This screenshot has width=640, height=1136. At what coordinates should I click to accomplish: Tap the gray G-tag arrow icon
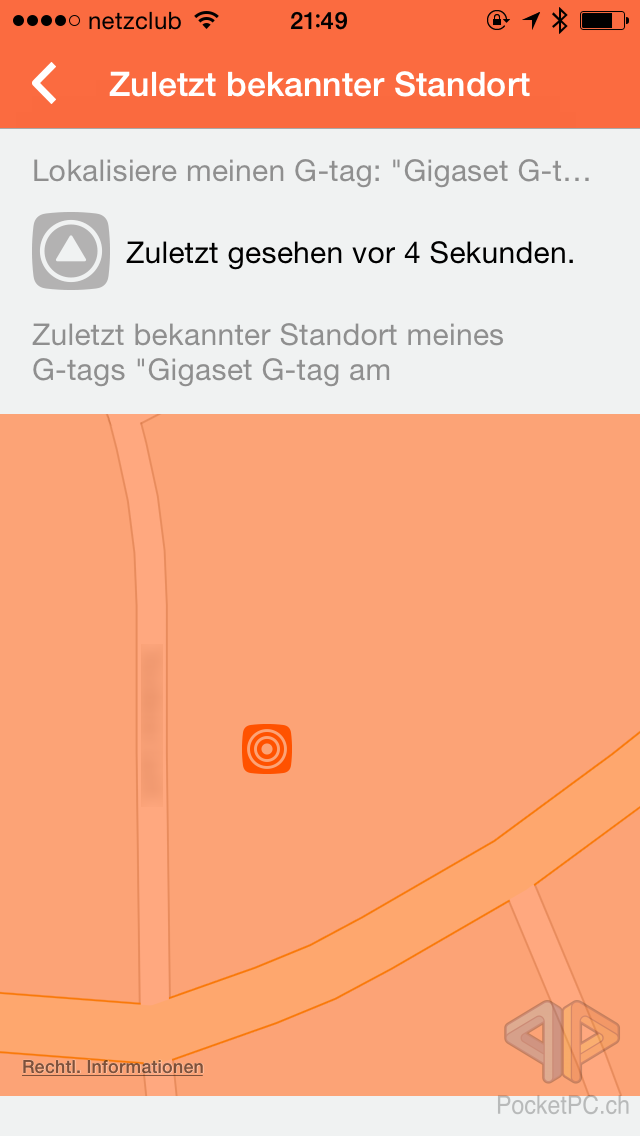[x=71, y=251]
